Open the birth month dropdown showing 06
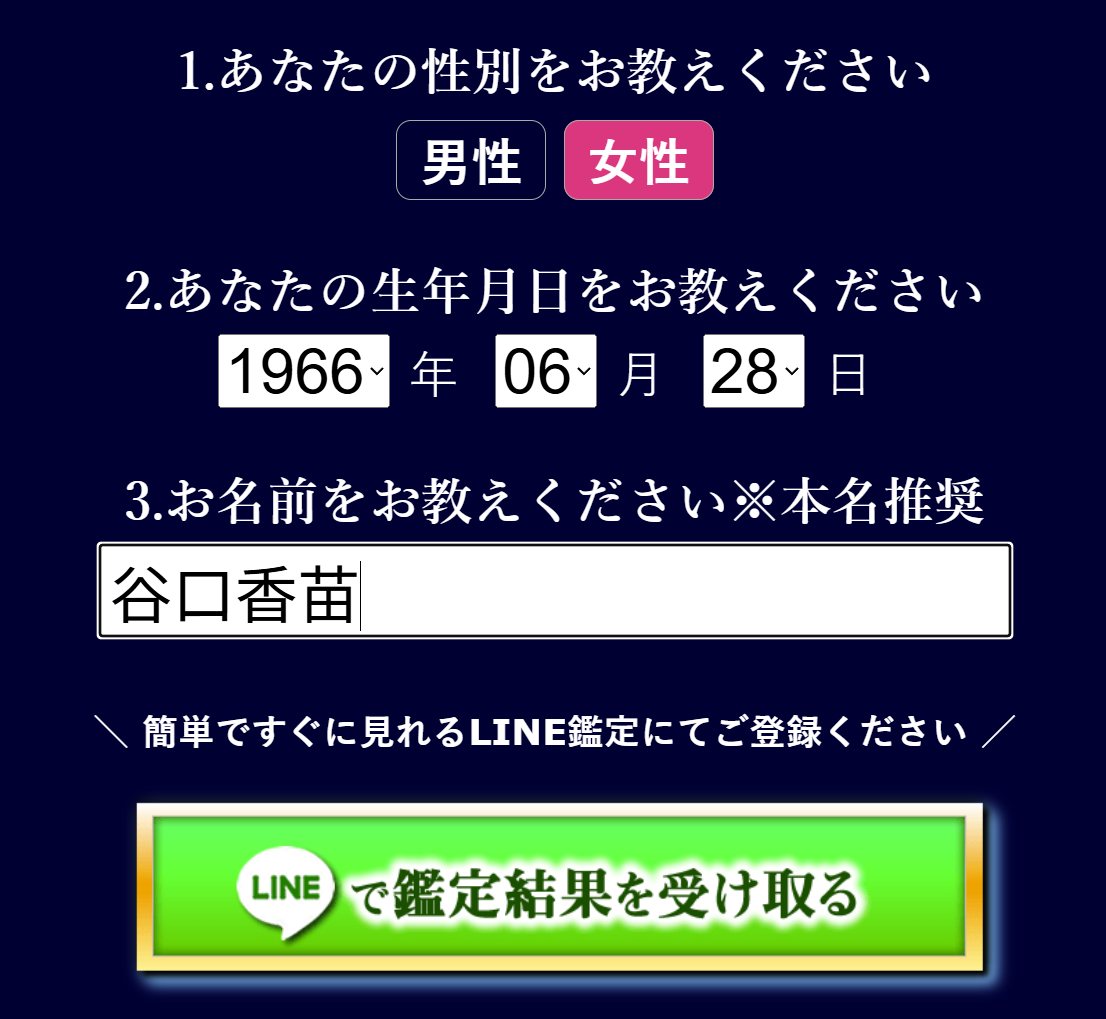This screenshot has width=1106, height=1019. pos(546,372)
